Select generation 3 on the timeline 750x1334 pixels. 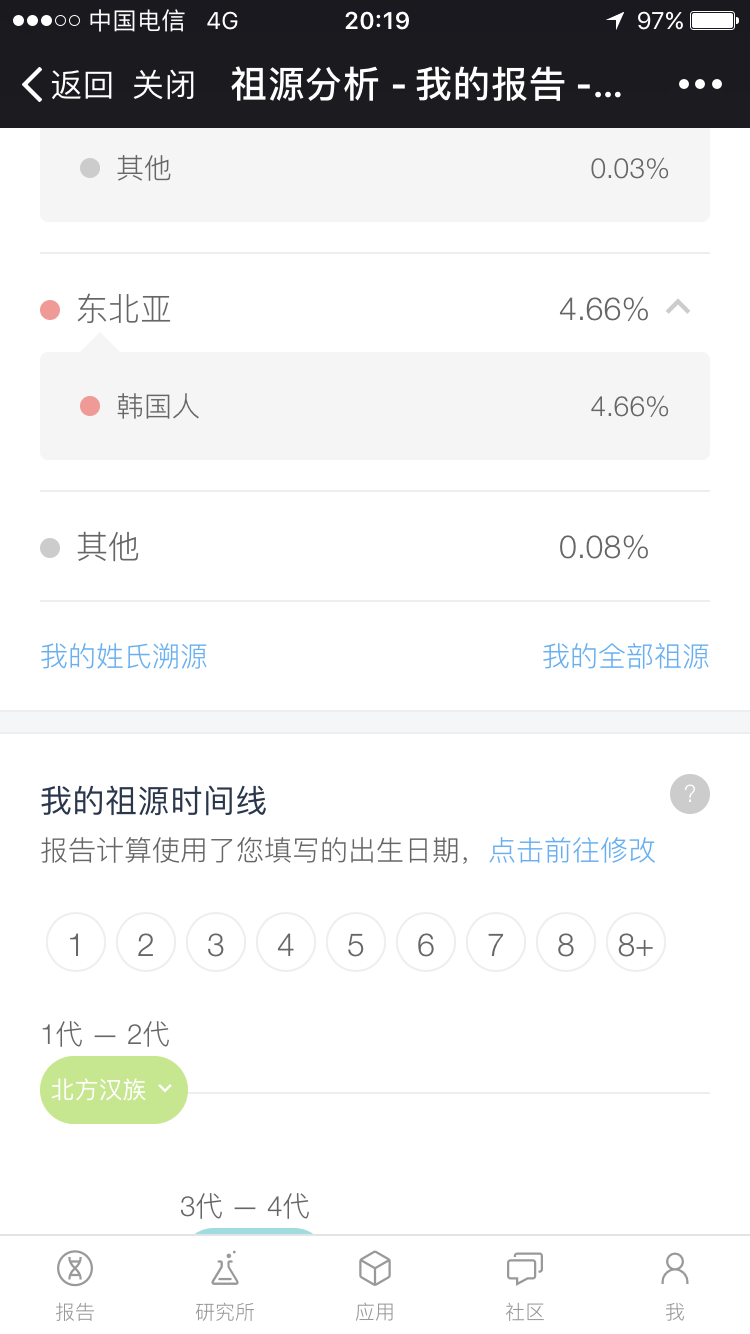216,943
